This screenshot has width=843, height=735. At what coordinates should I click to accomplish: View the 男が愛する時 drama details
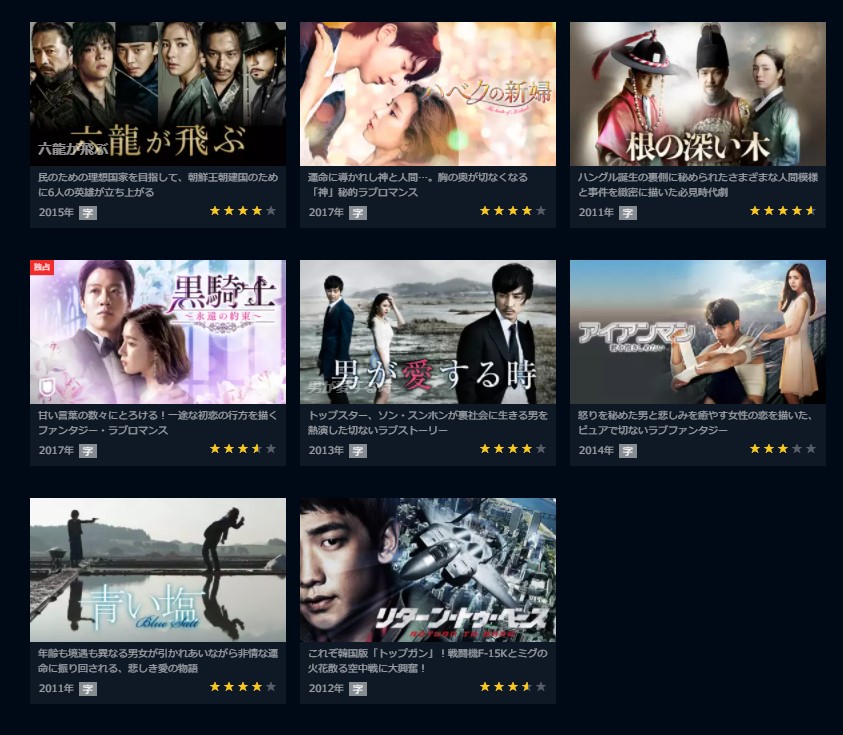tap(428, 332)
